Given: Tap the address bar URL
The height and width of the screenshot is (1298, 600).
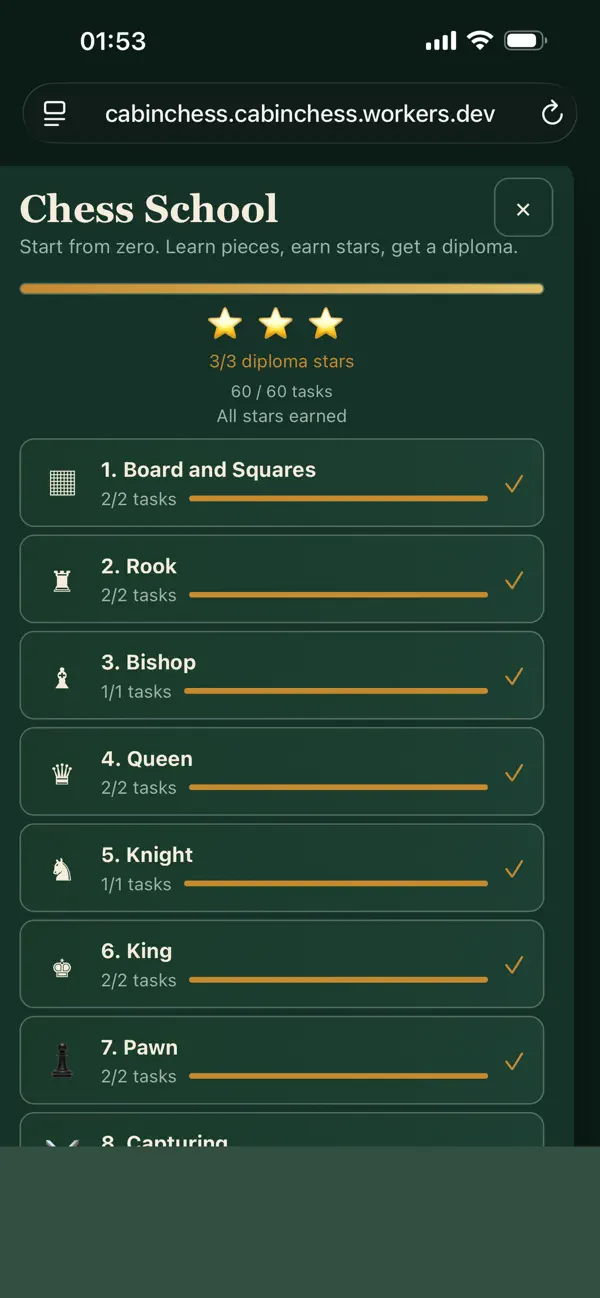Looking at the screenshot, I should [x=300, y=114].
